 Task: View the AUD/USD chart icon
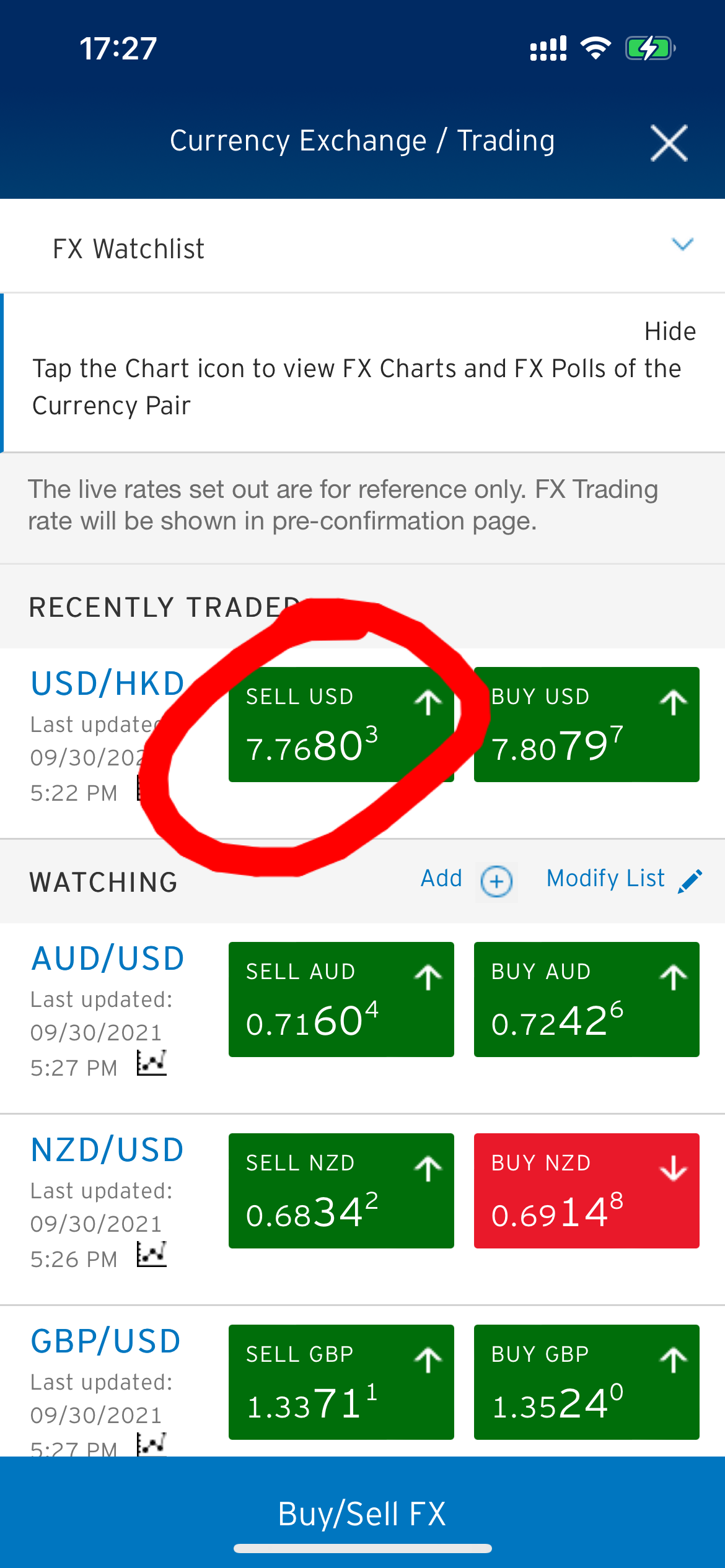point(152,1063)
